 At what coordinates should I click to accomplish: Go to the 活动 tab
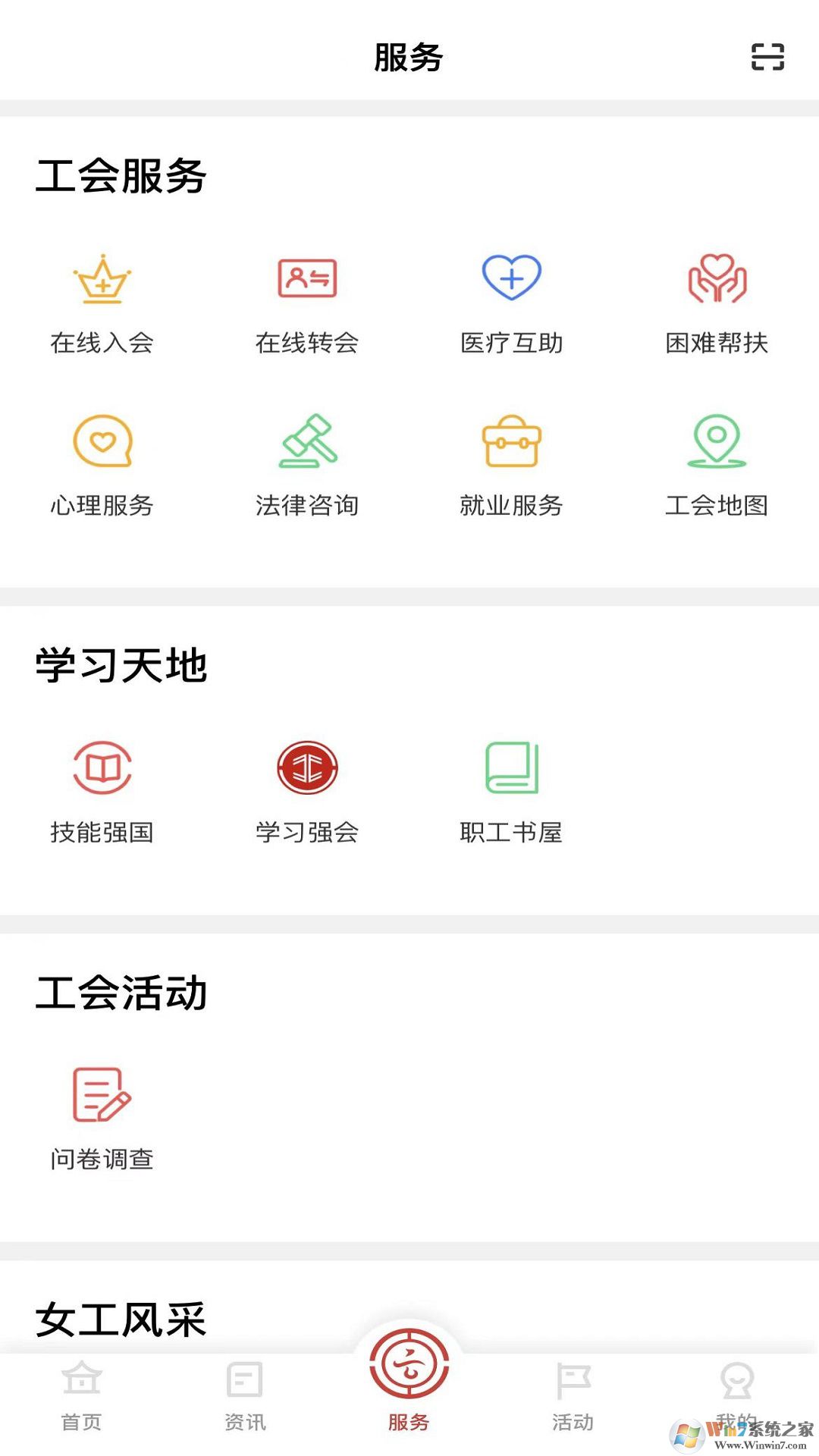pos(573,1395)
